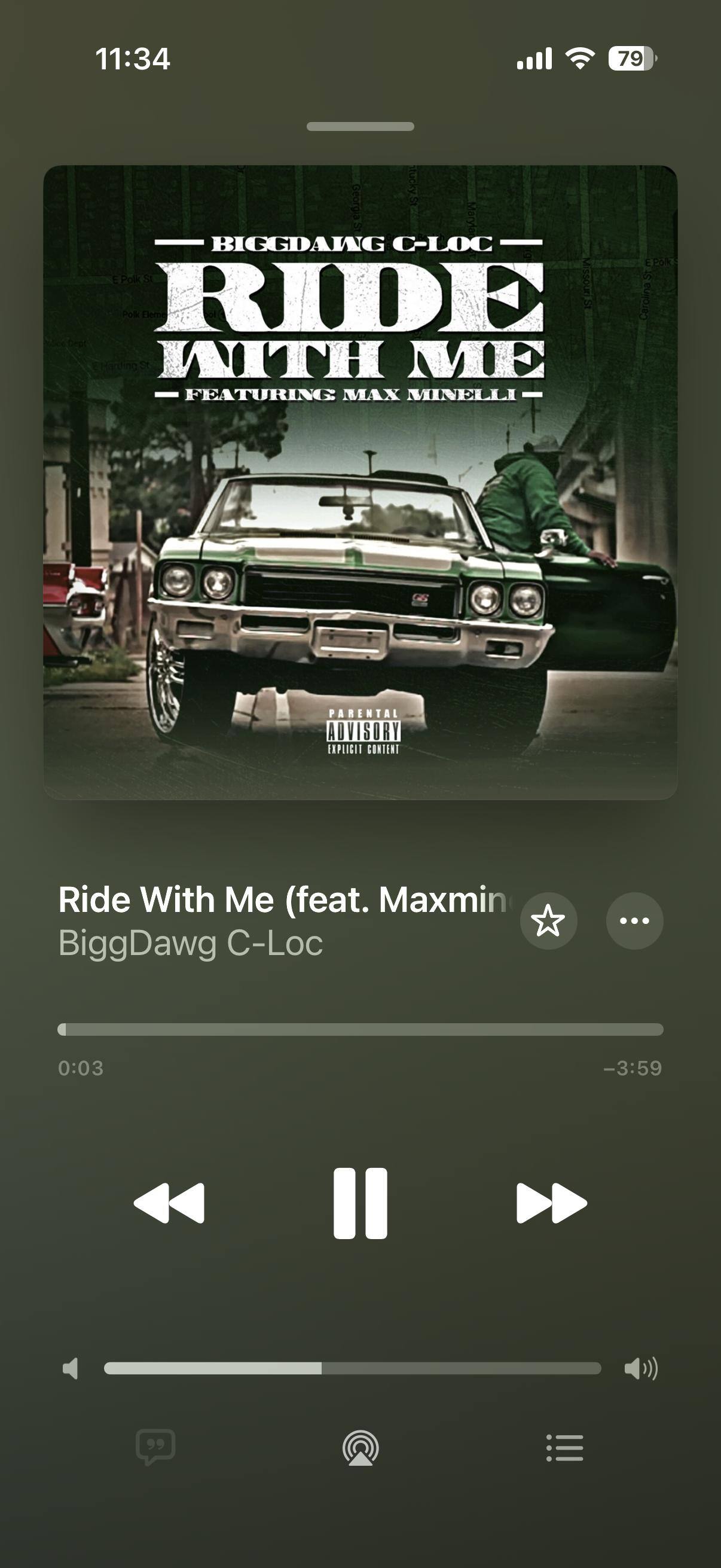Show song lyrics
The height and width of the screenshot is (1568, 721).
pyautogui.click(x=156, y=1447)
